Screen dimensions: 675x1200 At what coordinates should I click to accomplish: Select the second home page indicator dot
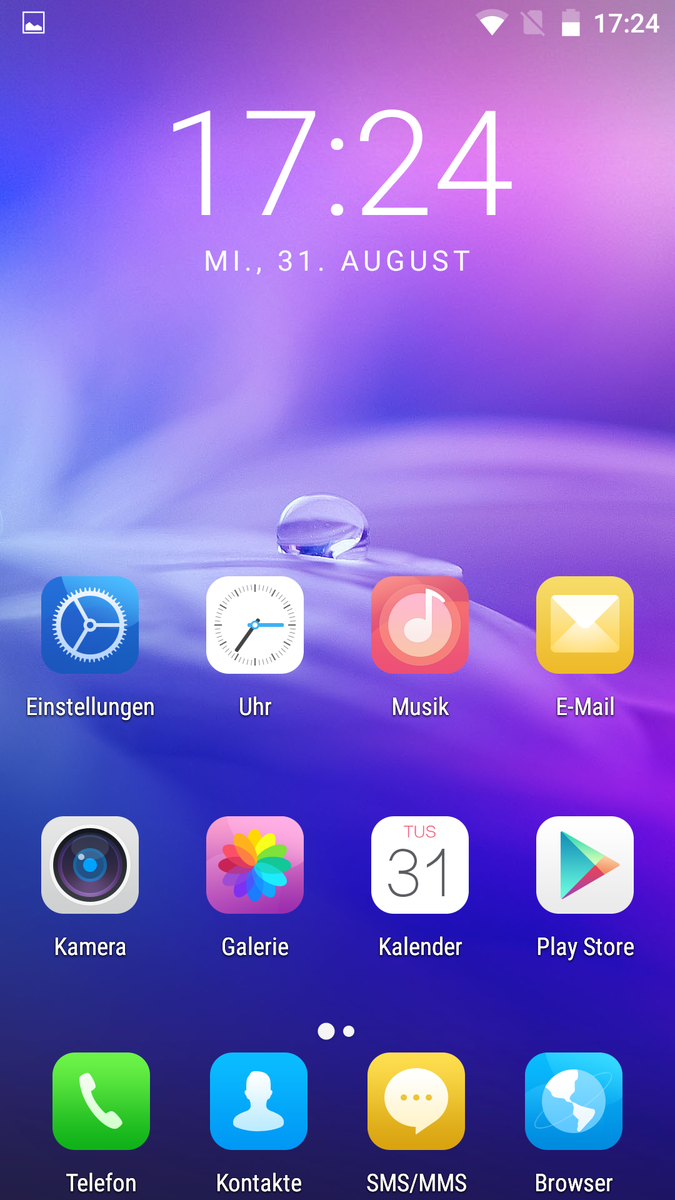349,1031
